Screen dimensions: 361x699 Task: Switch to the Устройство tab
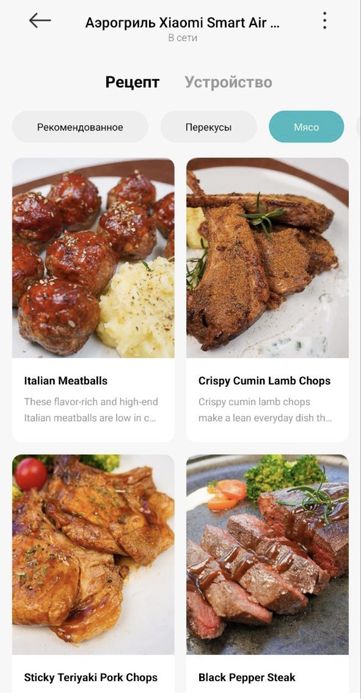228,82
